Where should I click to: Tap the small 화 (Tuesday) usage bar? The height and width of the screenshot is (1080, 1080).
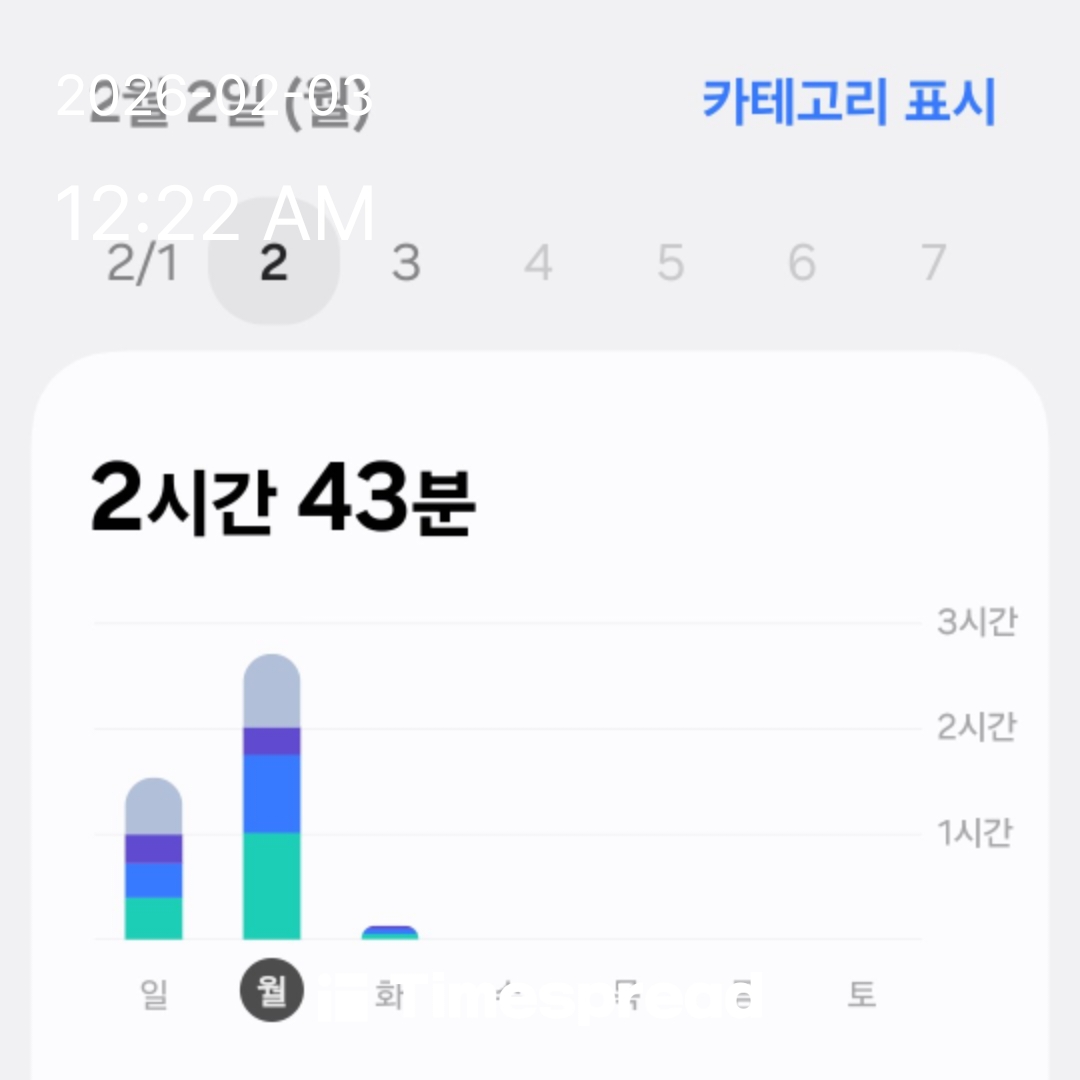(390, 933)
